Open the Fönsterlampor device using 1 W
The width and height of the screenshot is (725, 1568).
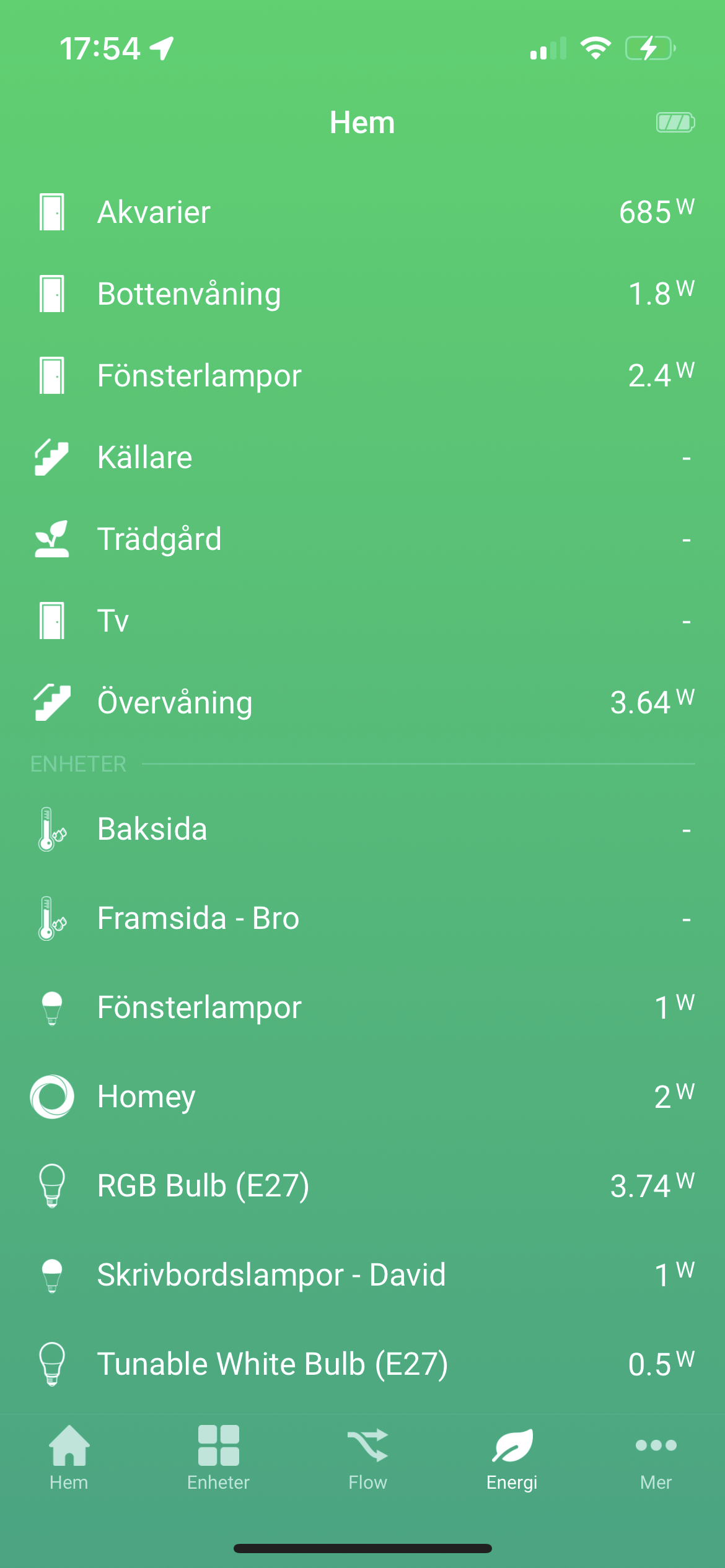362,1008
